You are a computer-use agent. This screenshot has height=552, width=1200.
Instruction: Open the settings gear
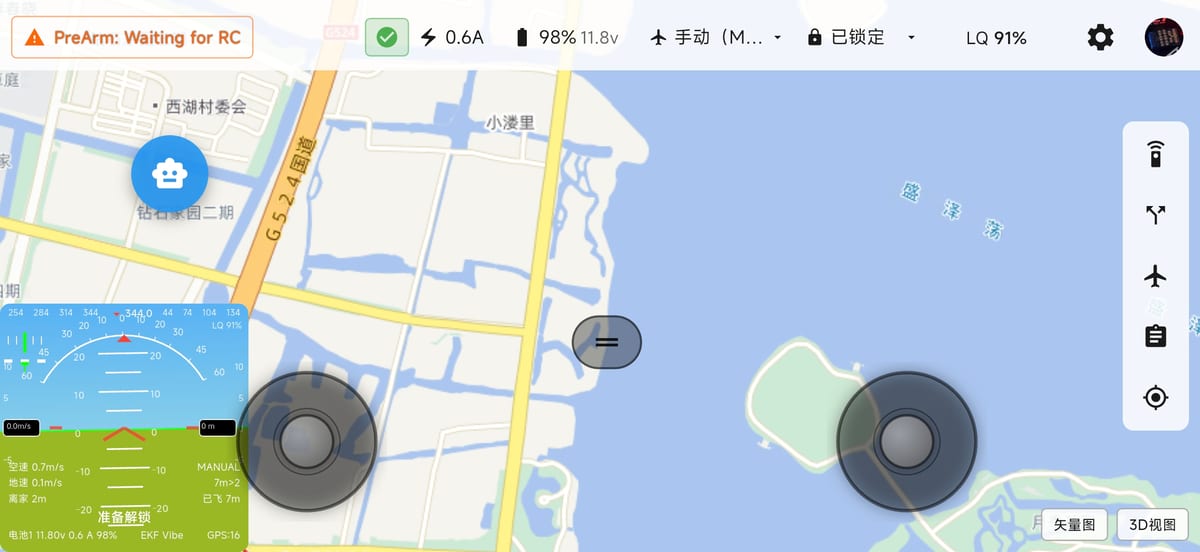click(1100, 38)
